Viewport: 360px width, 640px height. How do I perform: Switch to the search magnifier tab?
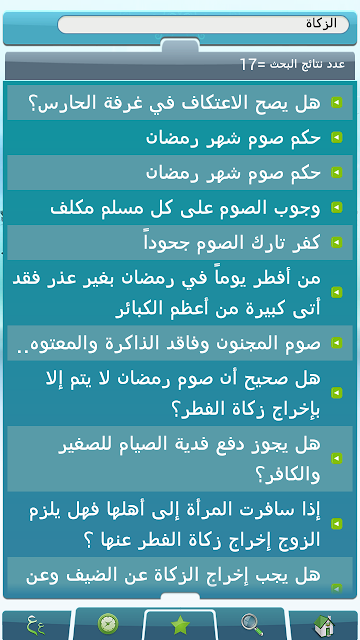pos(252,624)
